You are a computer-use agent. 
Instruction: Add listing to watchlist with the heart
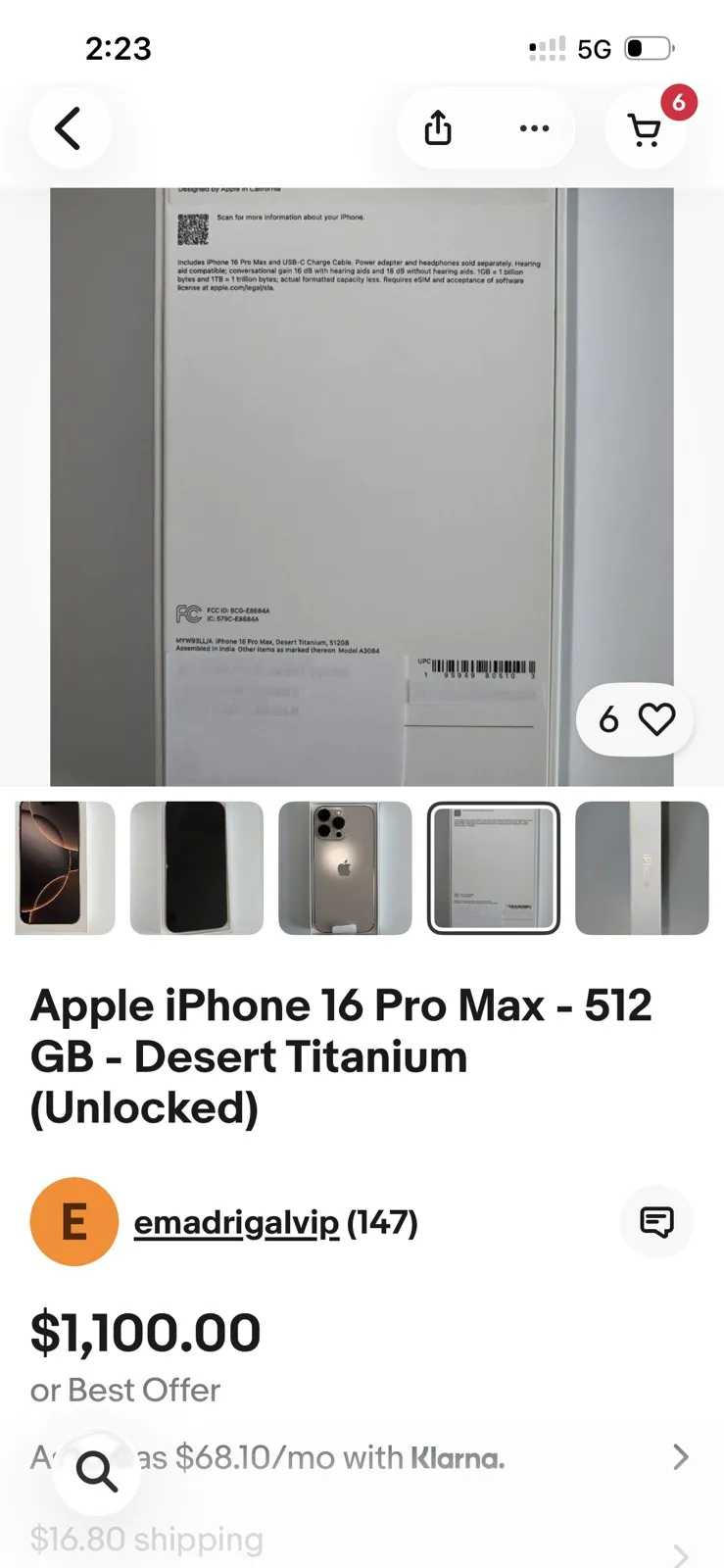pyautogui.click(x=655, y=719)
